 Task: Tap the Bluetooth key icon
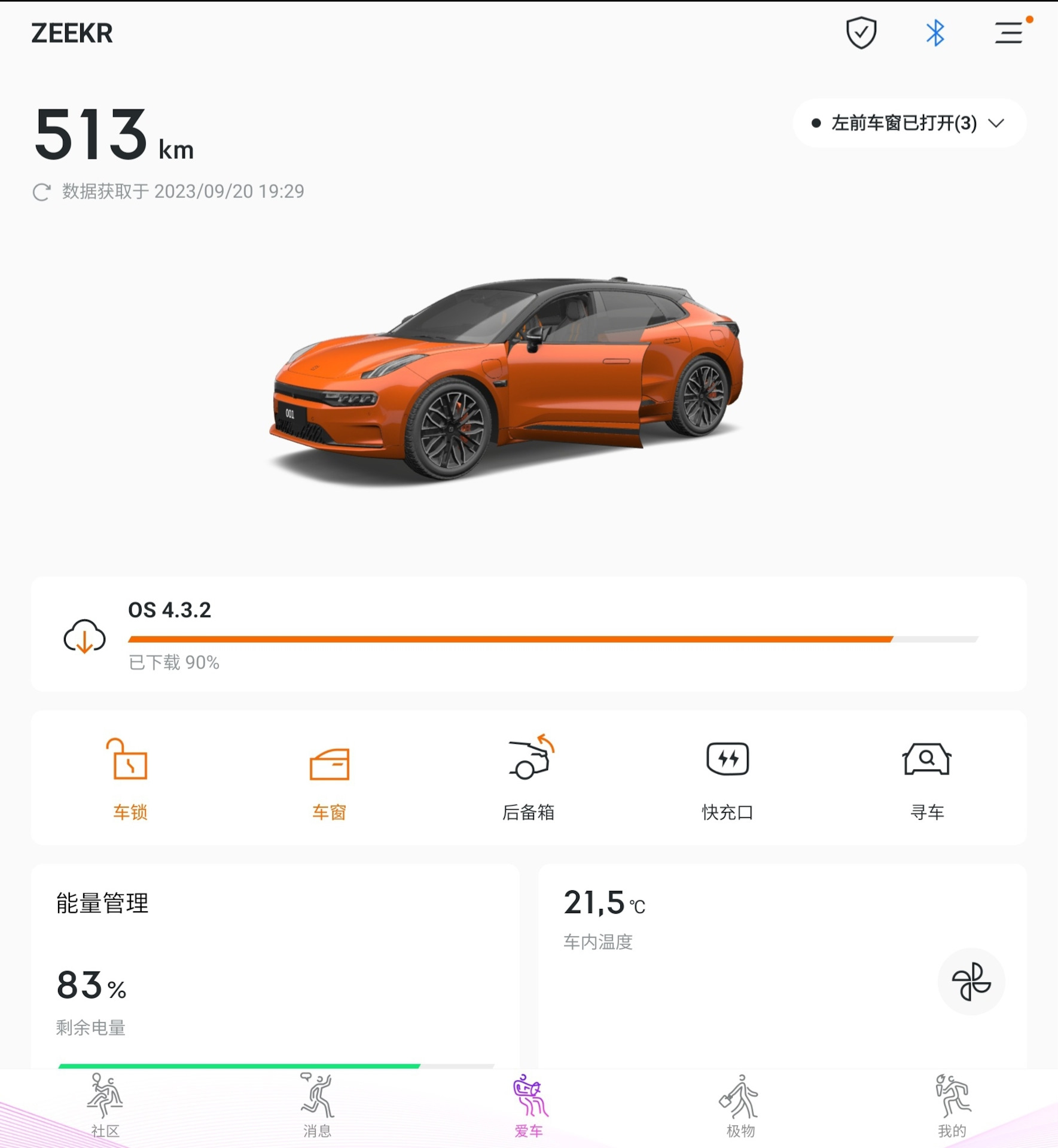(x=935, y=33)
